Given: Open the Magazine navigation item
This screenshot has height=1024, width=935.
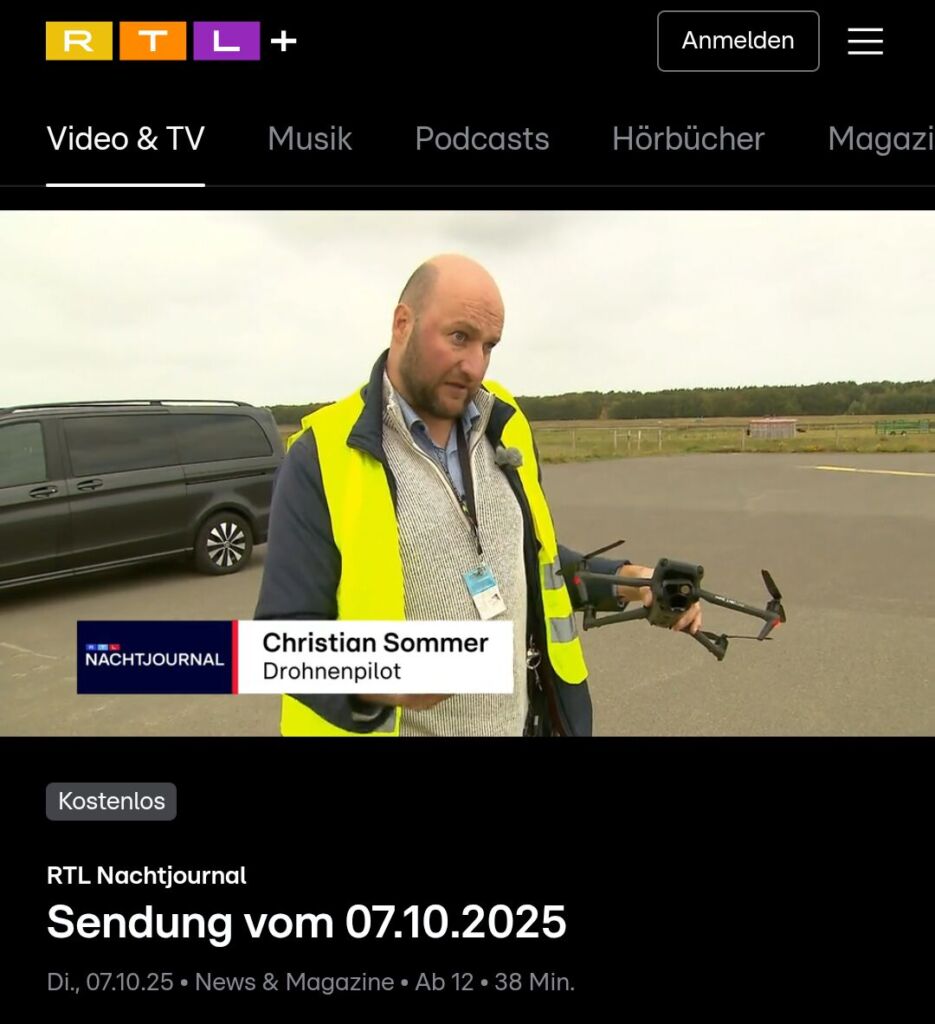Looking at the screenshot, I should [x=881, y=139].
